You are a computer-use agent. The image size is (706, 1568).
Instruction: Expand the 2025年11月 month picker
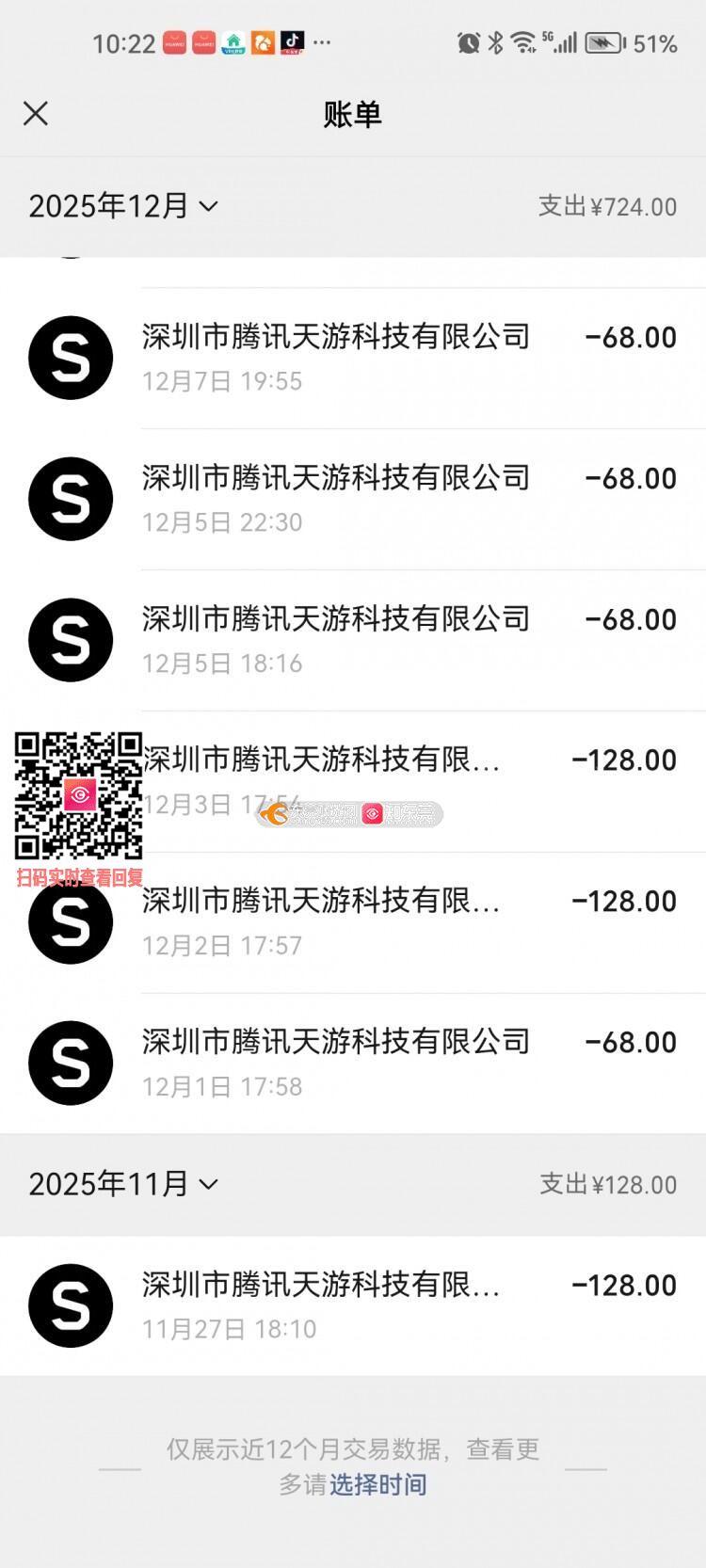[x=123, y=1184]
